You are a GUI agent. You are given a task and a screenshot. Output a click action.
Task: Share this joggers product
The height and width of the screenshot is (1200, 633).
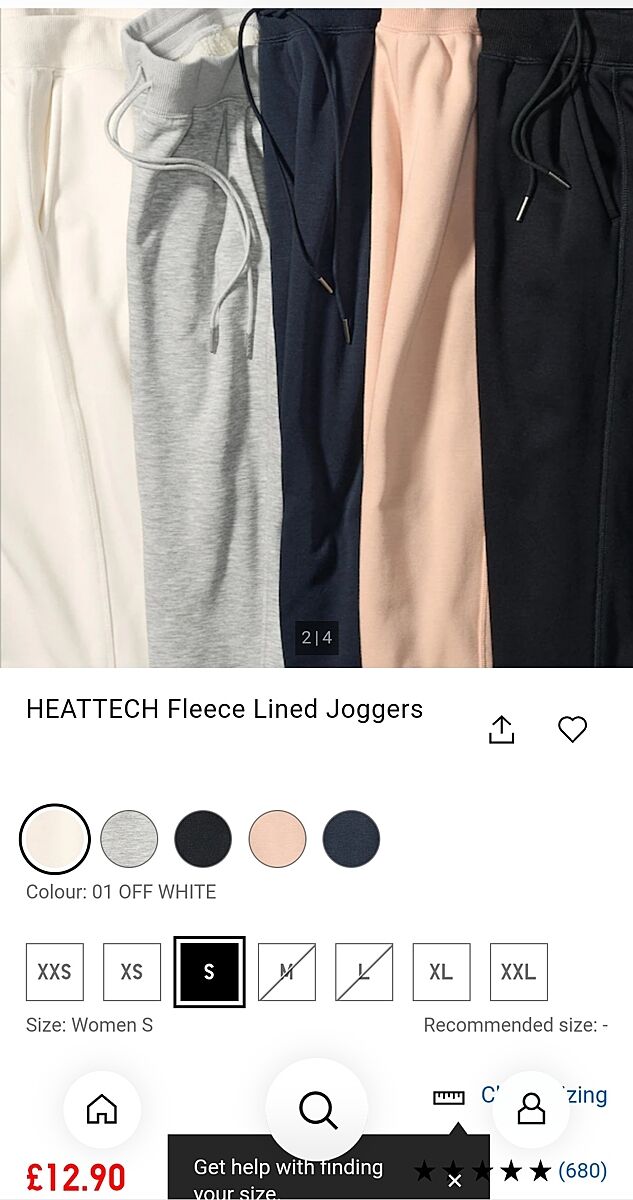click(501, 730)
